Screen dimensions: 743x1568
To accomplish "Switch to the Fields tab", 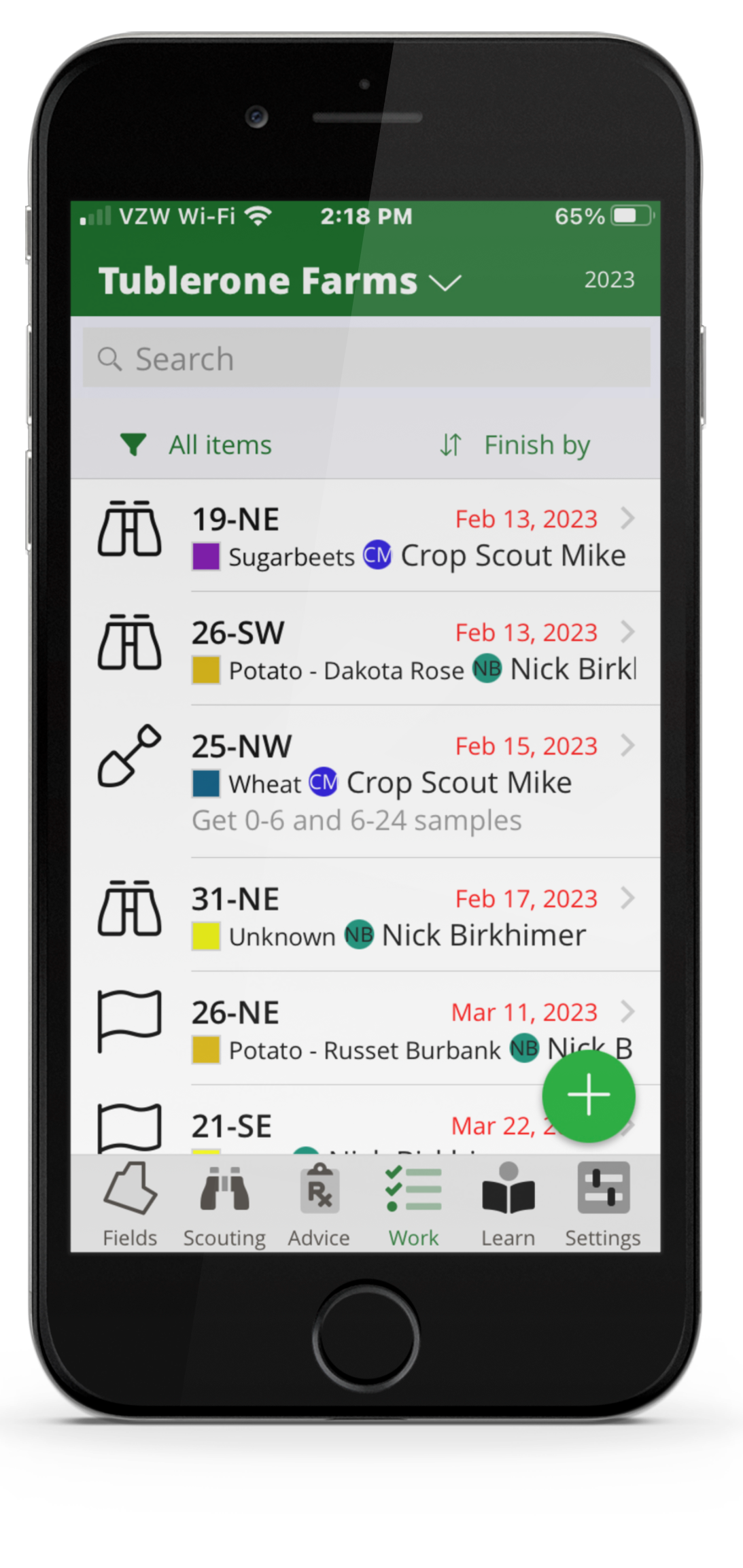I will (x=130, y=1204).
